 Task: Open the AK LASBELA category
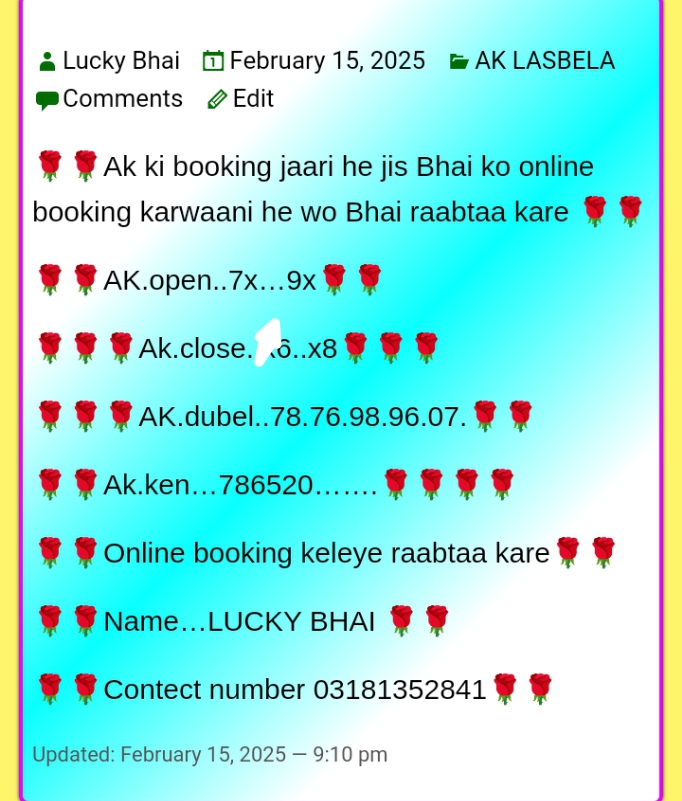544,61
